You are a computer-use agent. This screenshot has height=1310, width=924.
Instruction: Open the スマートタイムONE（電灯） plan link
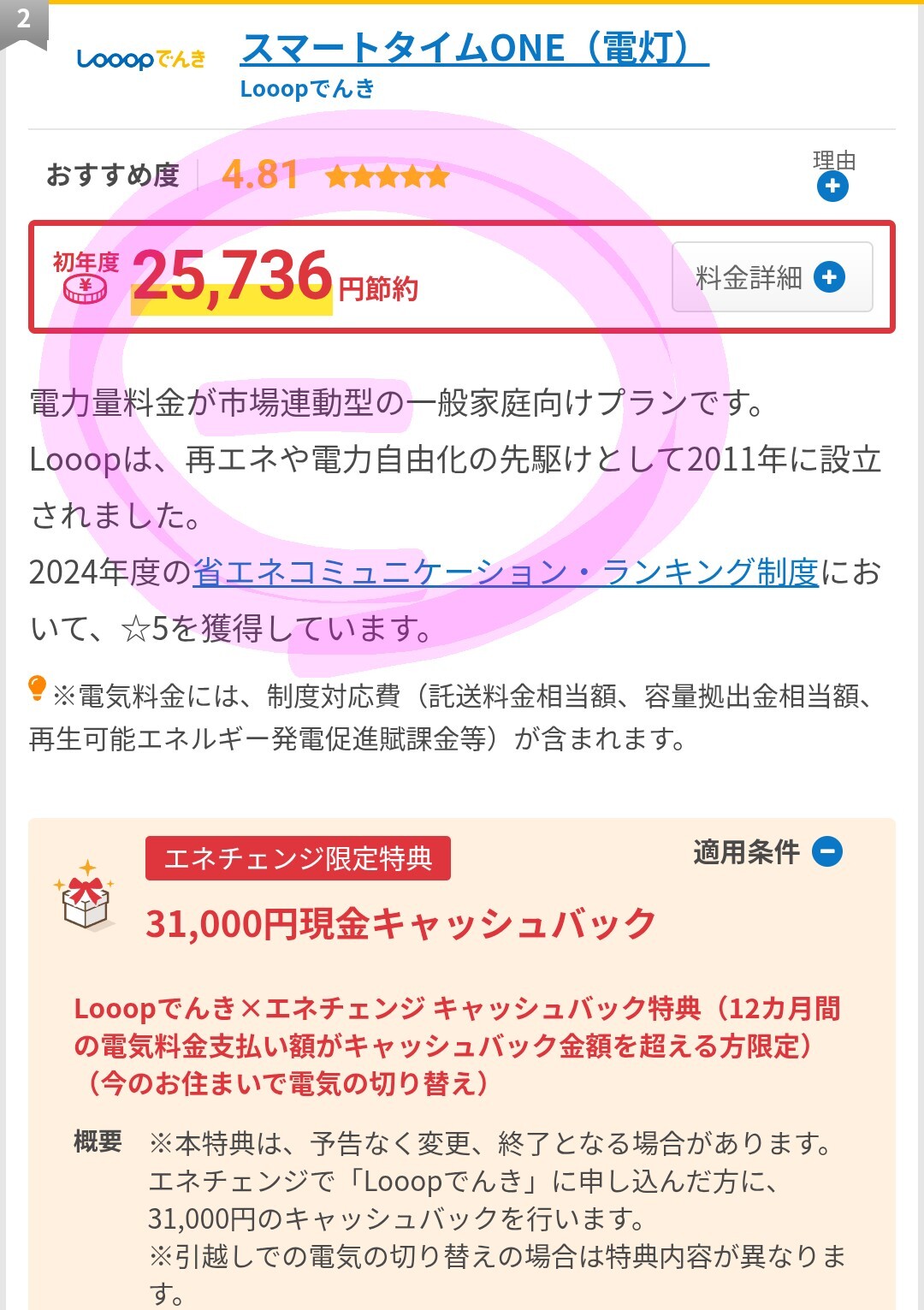coord(474,48)
